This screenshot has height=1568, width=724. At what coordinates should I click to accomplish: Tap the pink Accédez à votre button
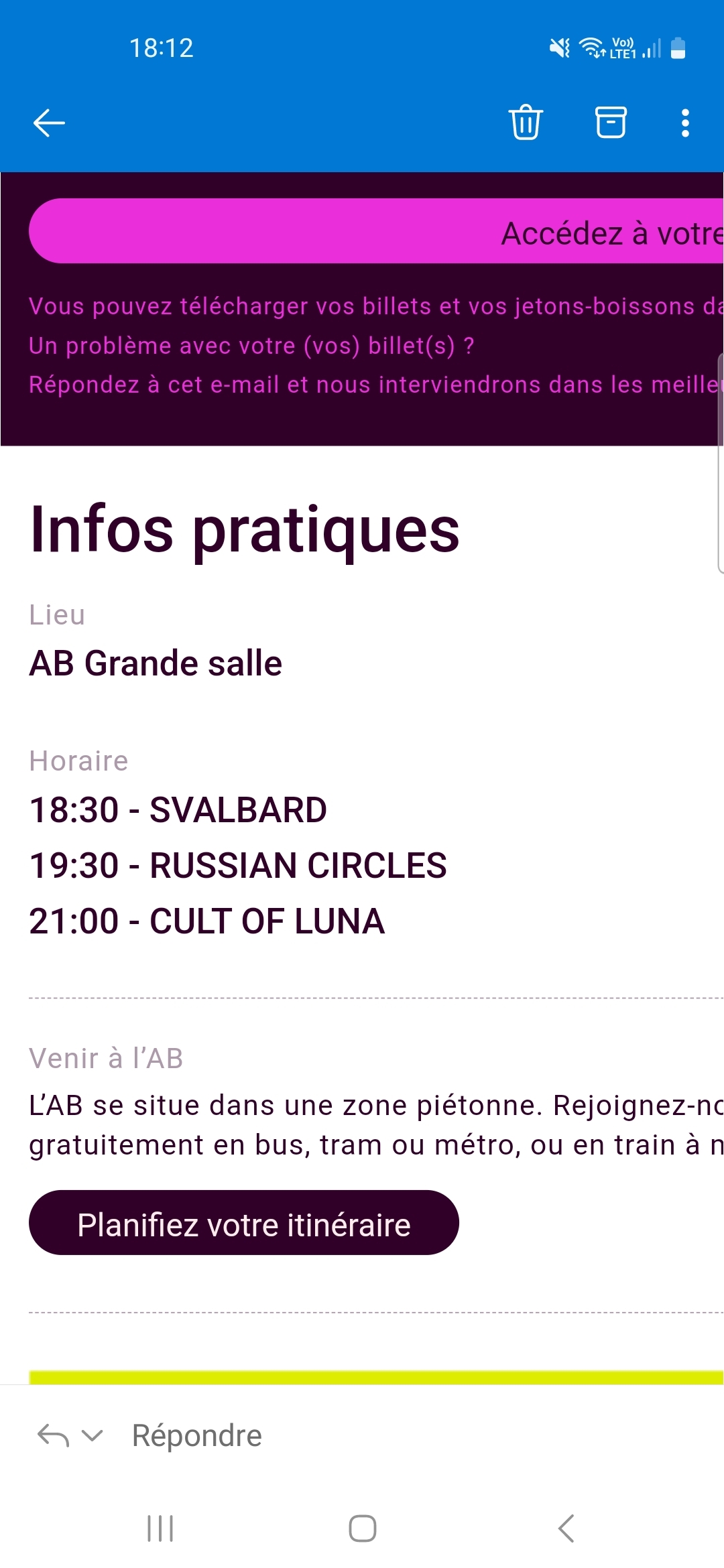point(375,231)
